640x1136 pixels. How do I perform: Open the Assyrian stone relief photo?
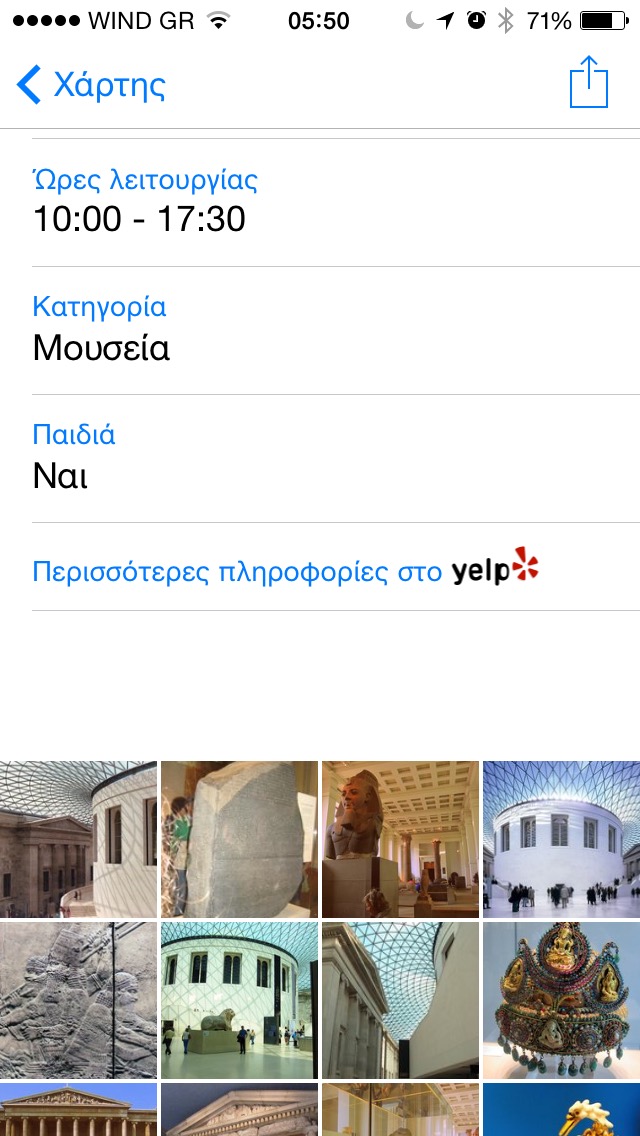tap(78, 1000)
